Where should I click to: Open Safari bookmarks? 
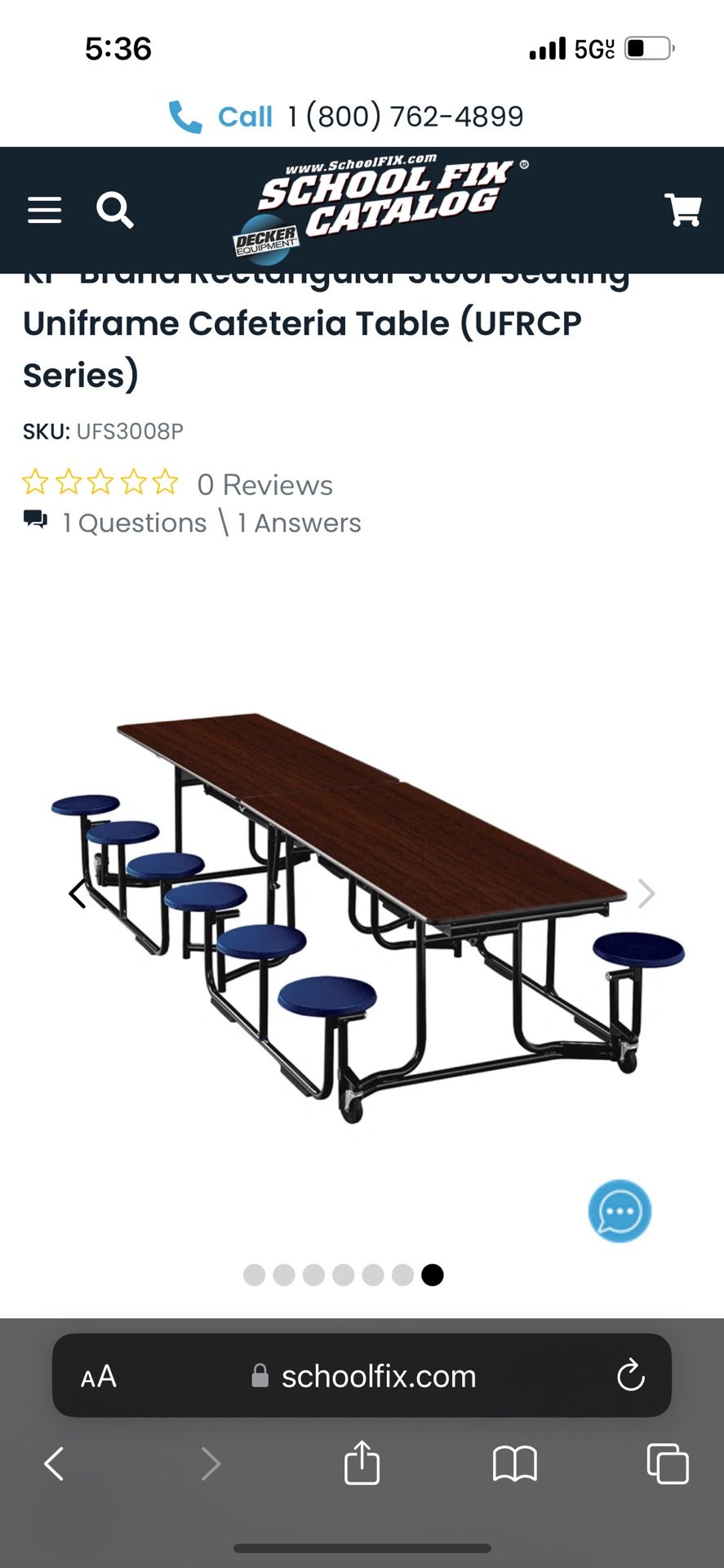tap(515, 1463)
